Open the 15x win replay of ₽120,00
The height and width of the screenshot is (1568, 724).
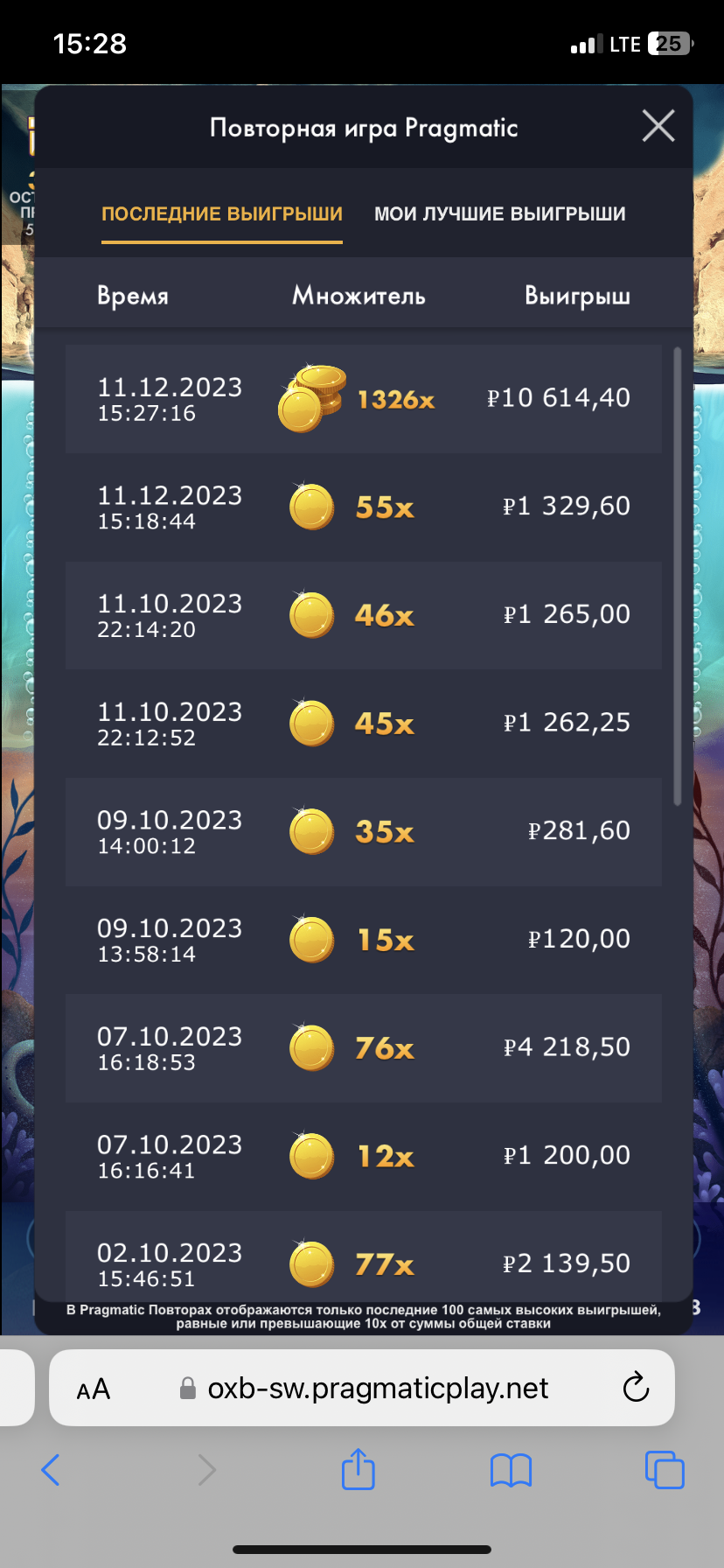363,940
